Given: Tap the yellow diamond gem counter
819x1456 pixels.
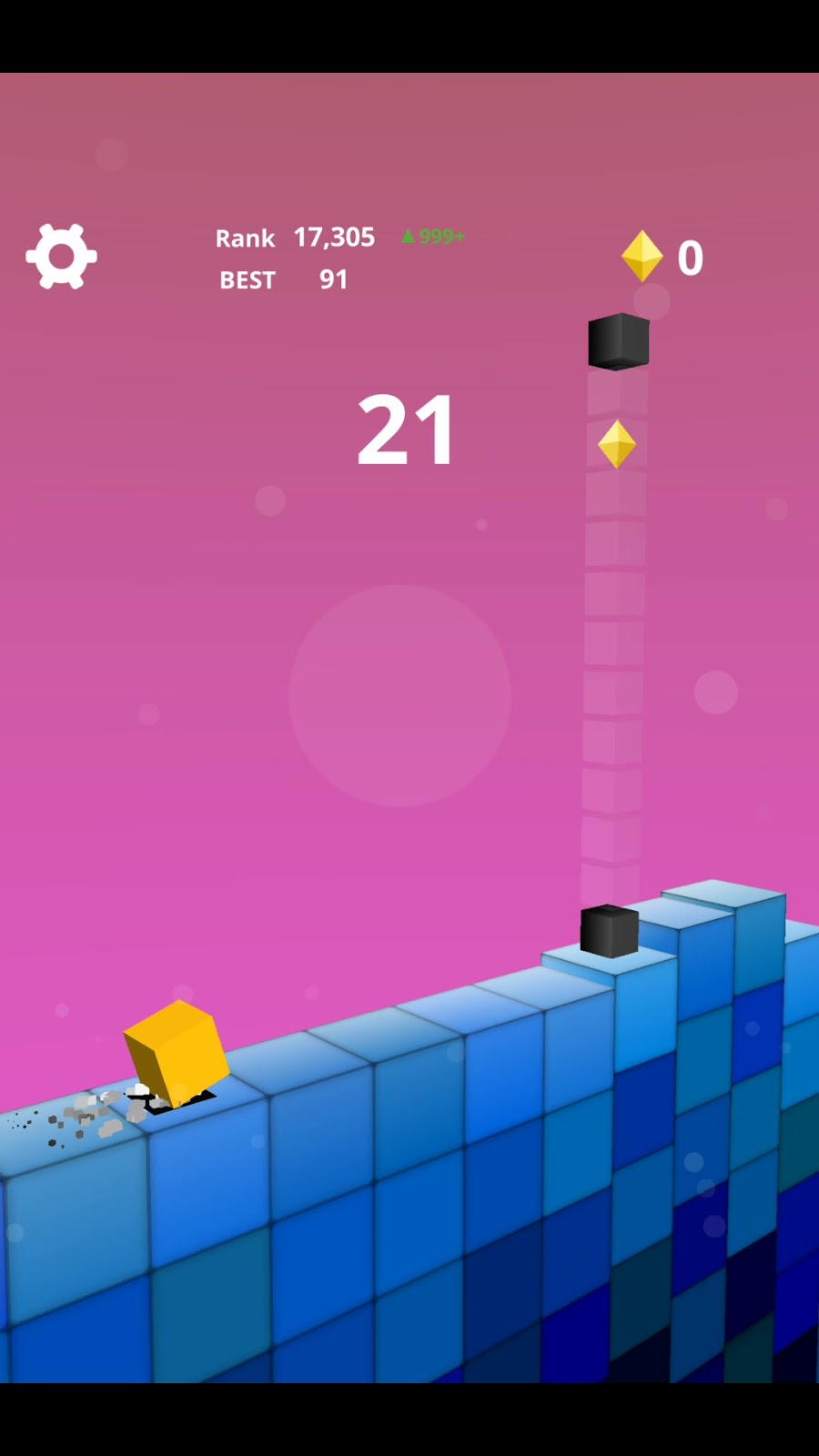Looking at the screenshot, I should click(x=662, y=257).
